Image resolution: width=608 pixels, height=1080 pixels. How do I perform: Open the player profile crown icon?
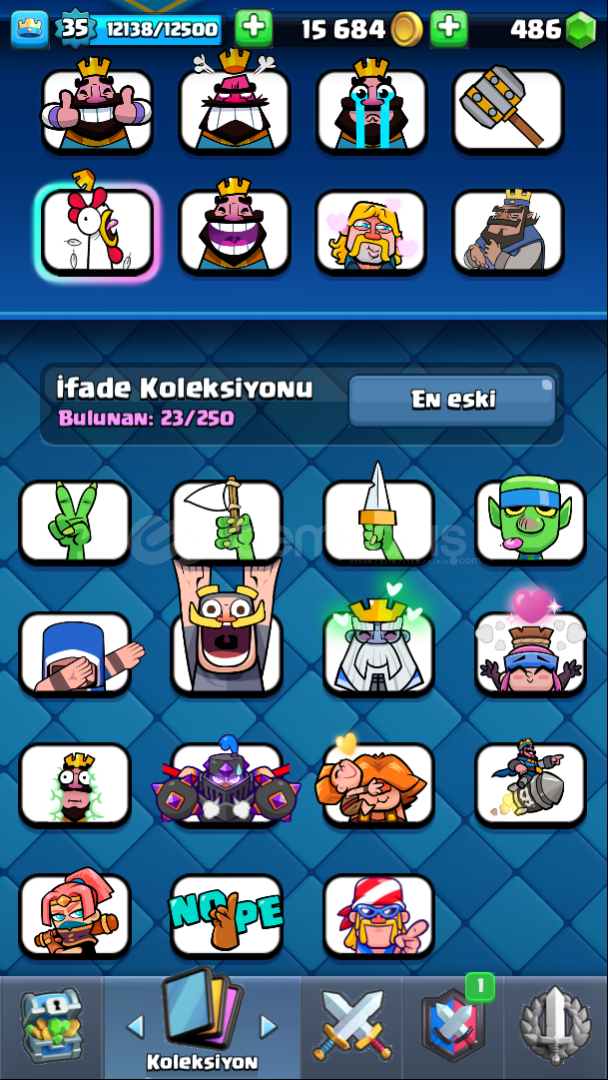coord(30,30)
